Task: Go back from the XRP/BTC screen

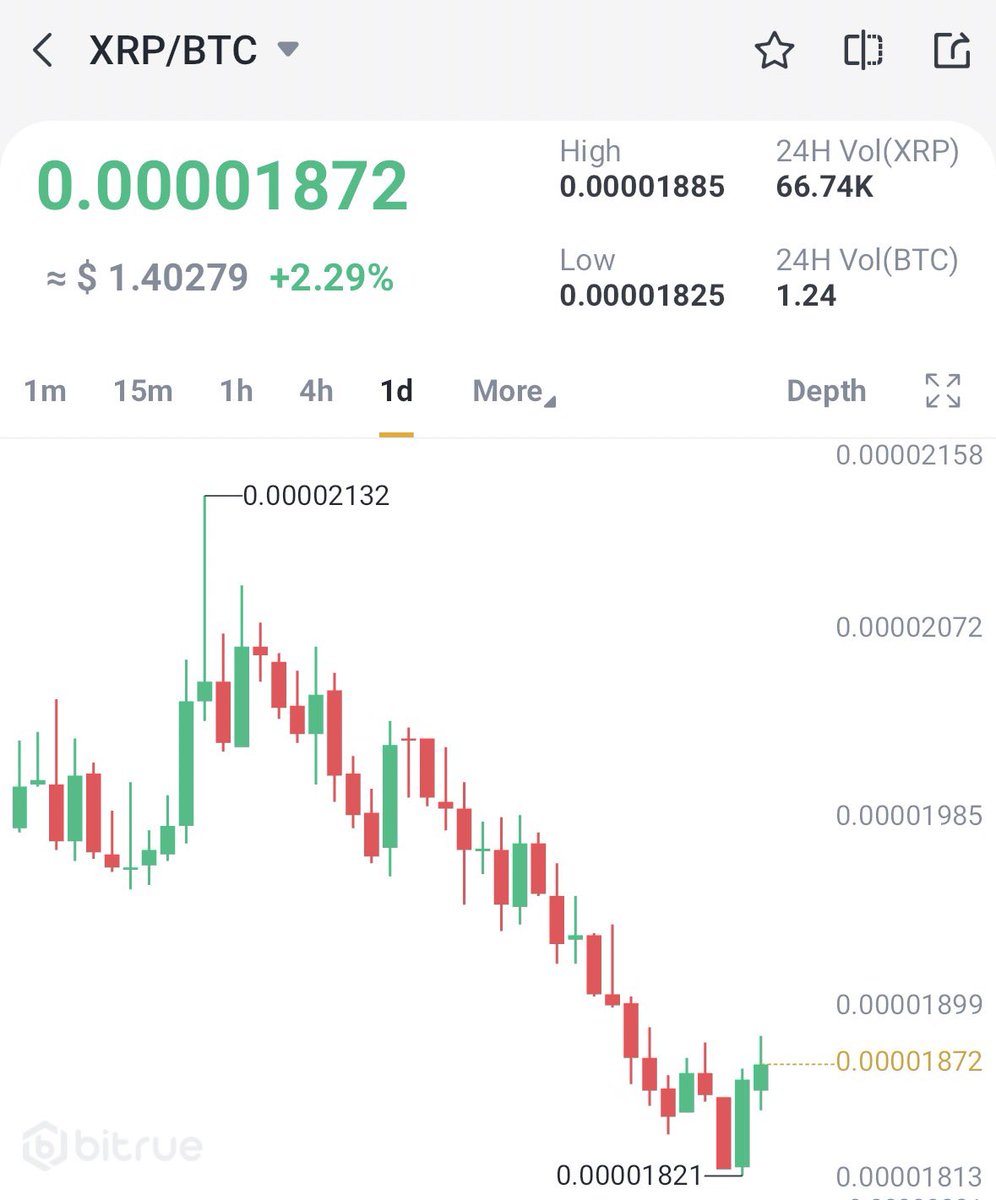Action: [42, 50]
